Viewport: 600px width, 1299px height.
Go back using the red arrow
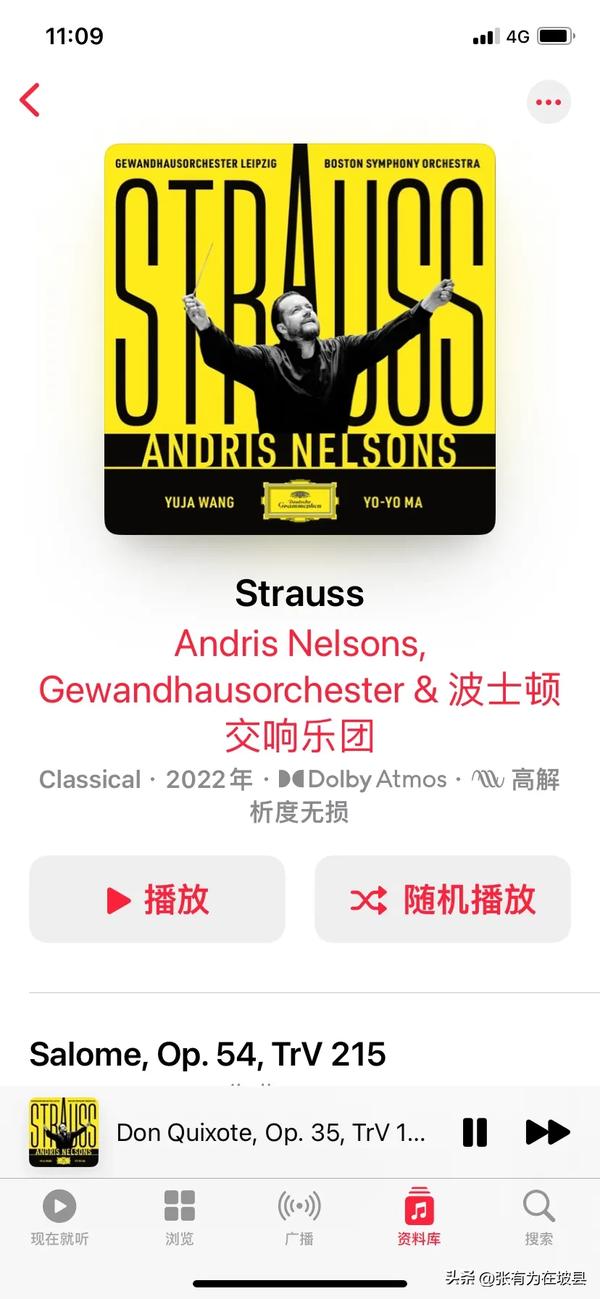coord(30,100)
